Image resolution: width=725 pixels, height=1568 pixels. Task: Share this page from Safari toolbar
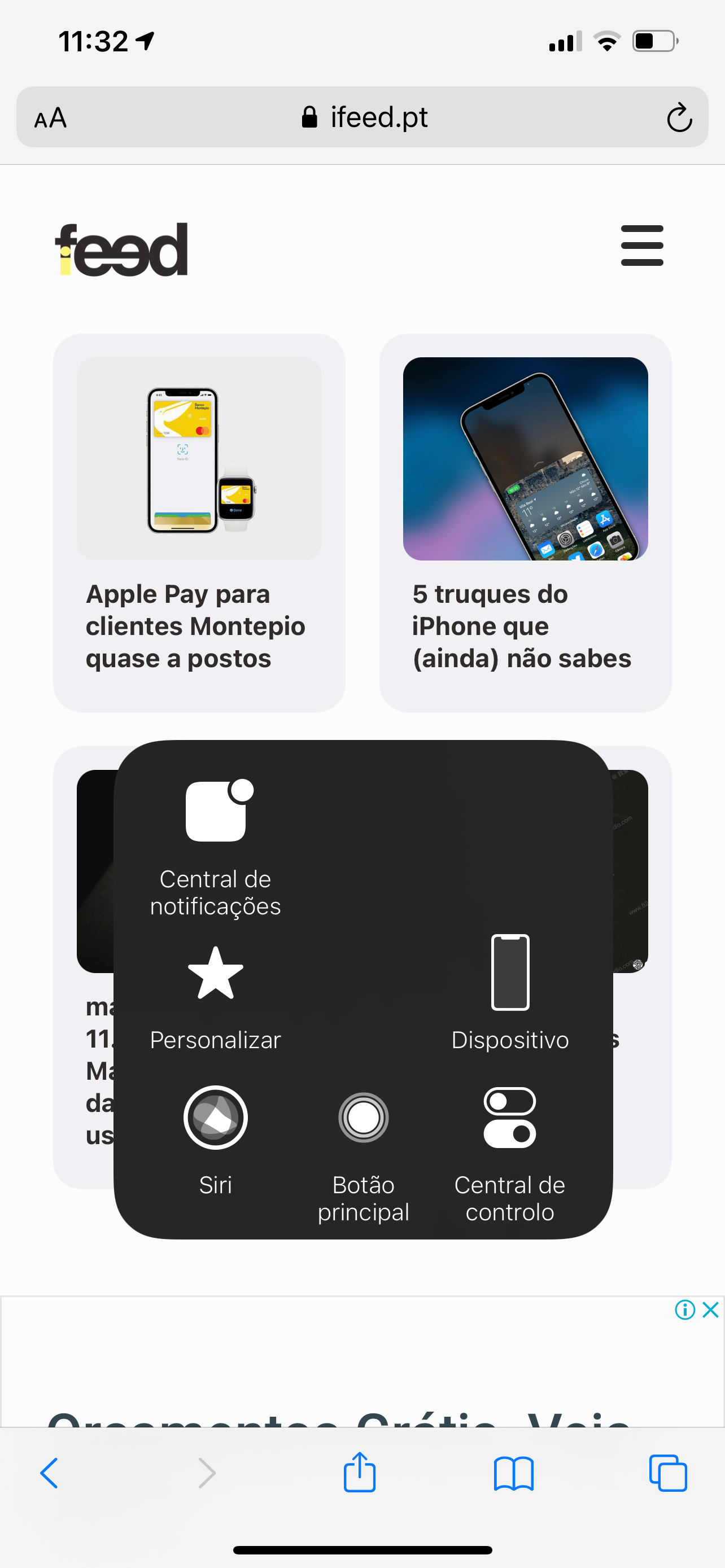(360, 1472)
